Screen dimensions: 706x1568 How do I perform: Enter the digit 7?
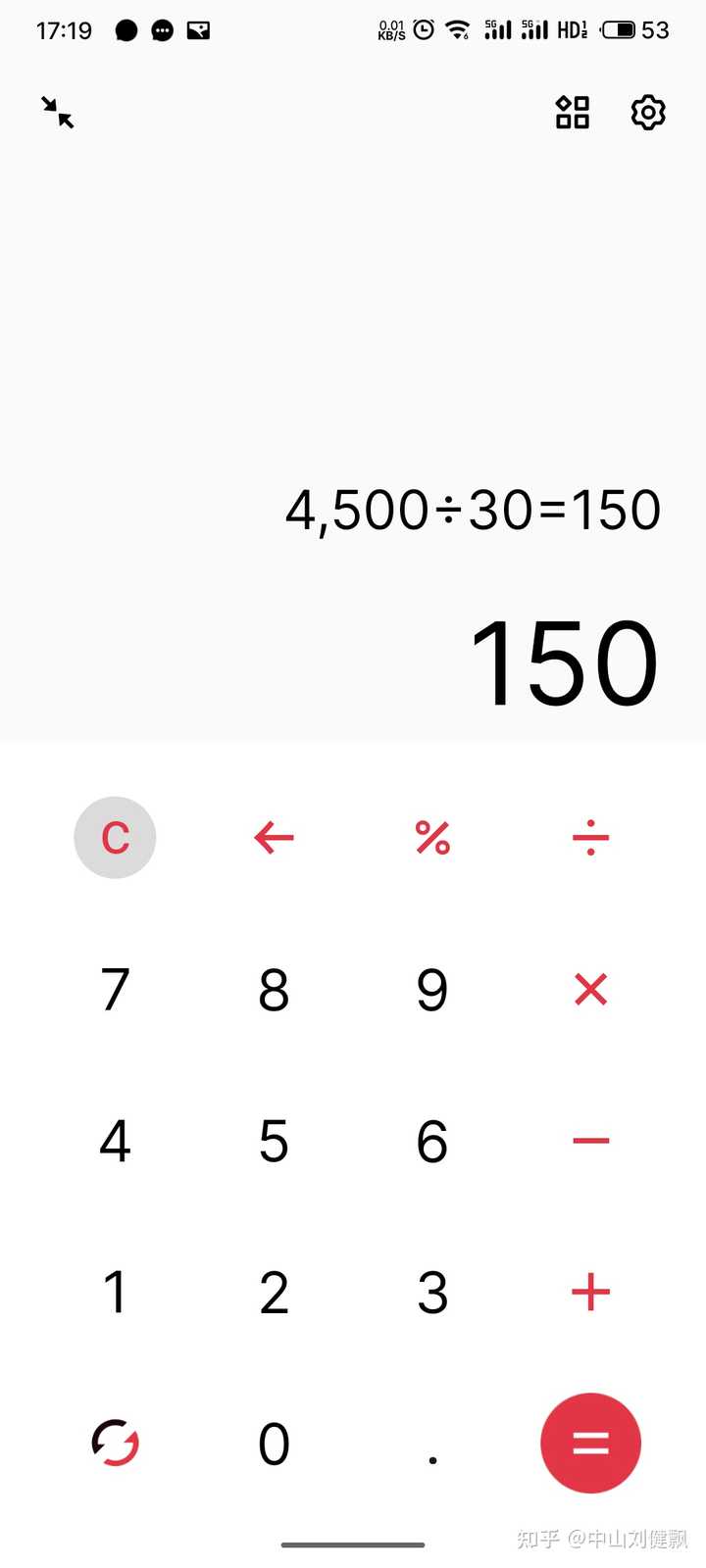point(115,990)
